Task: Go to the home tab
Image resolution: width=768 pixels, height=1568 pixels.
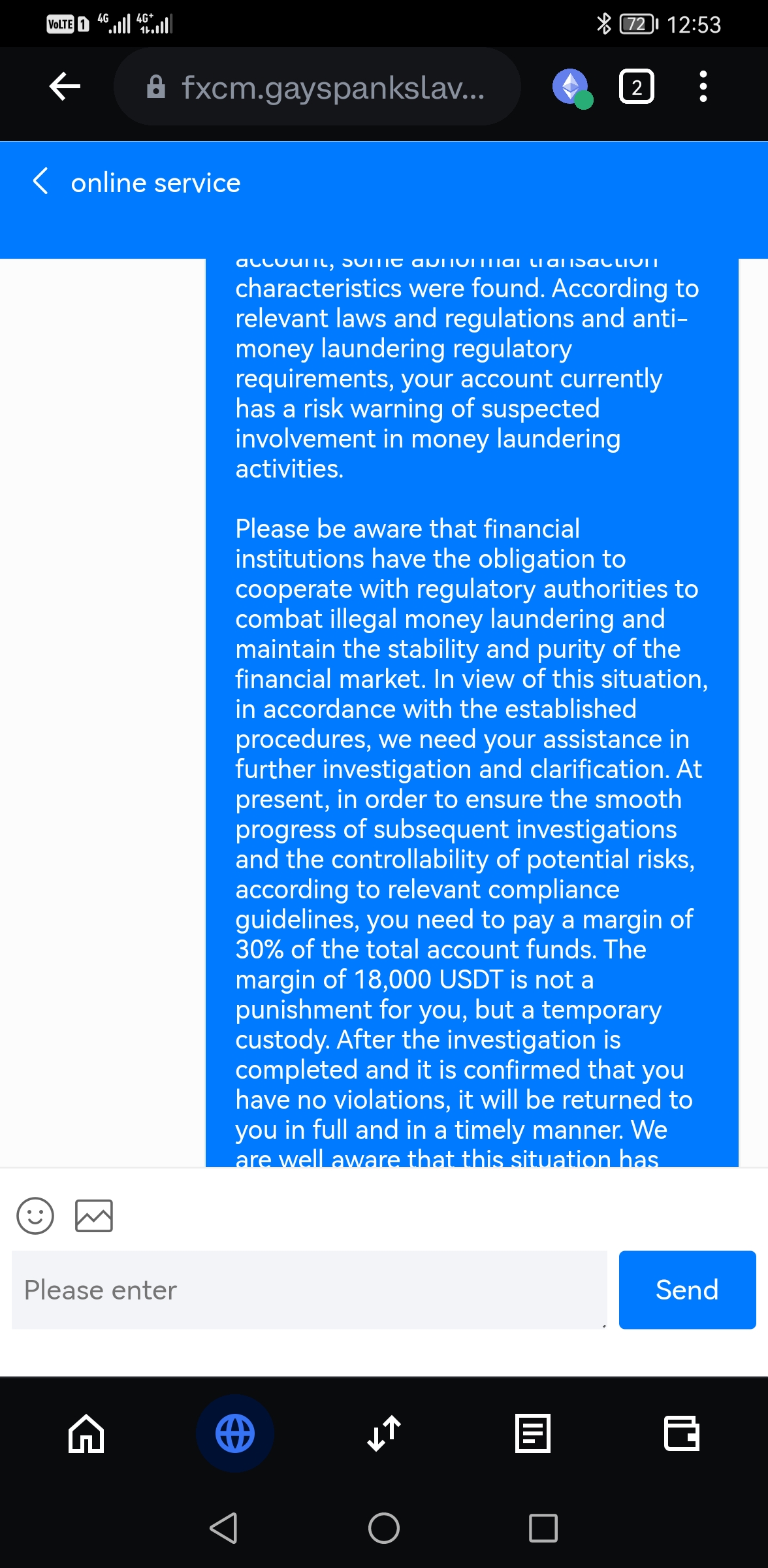Action: 86,1433
